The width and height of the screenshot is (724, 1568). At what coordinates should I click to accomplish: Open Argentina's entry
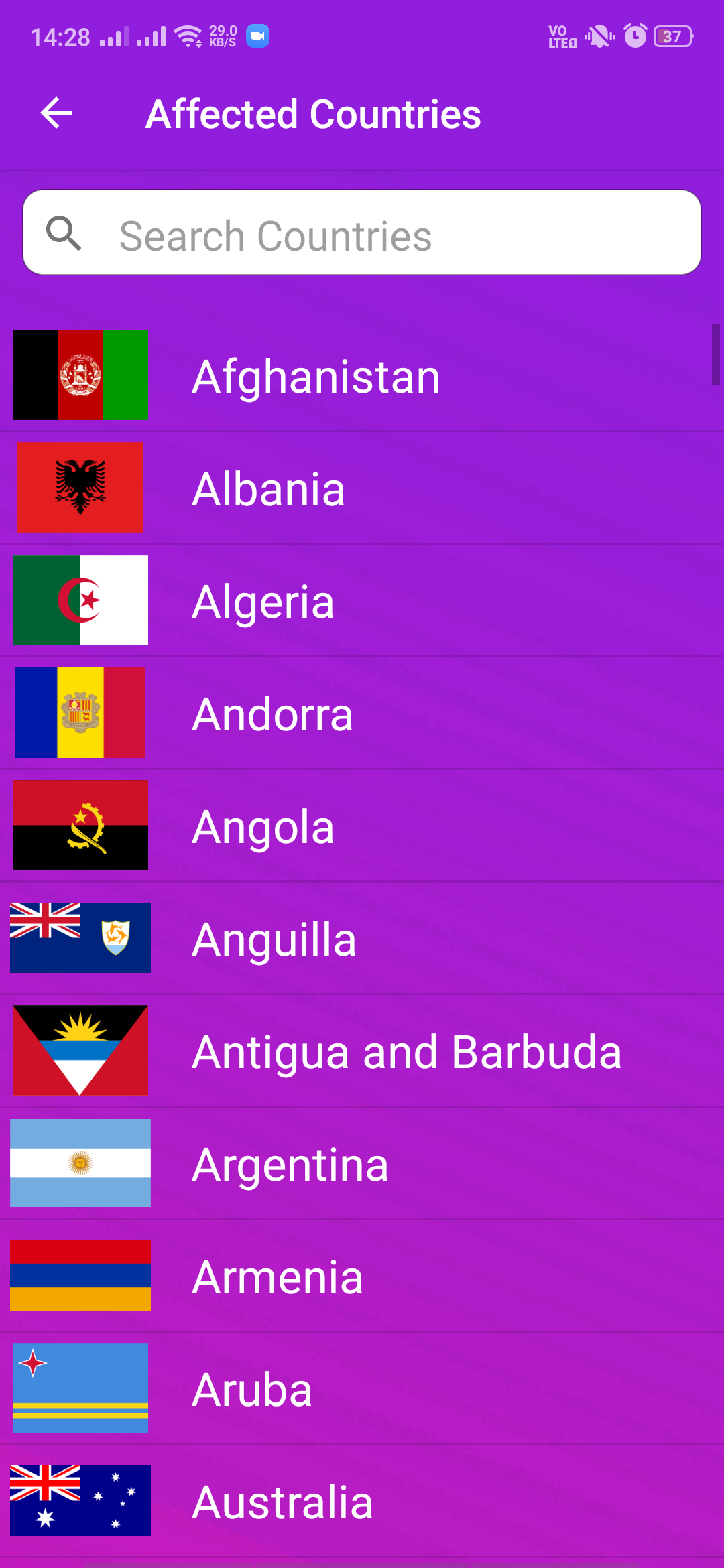click(362, 1163)
